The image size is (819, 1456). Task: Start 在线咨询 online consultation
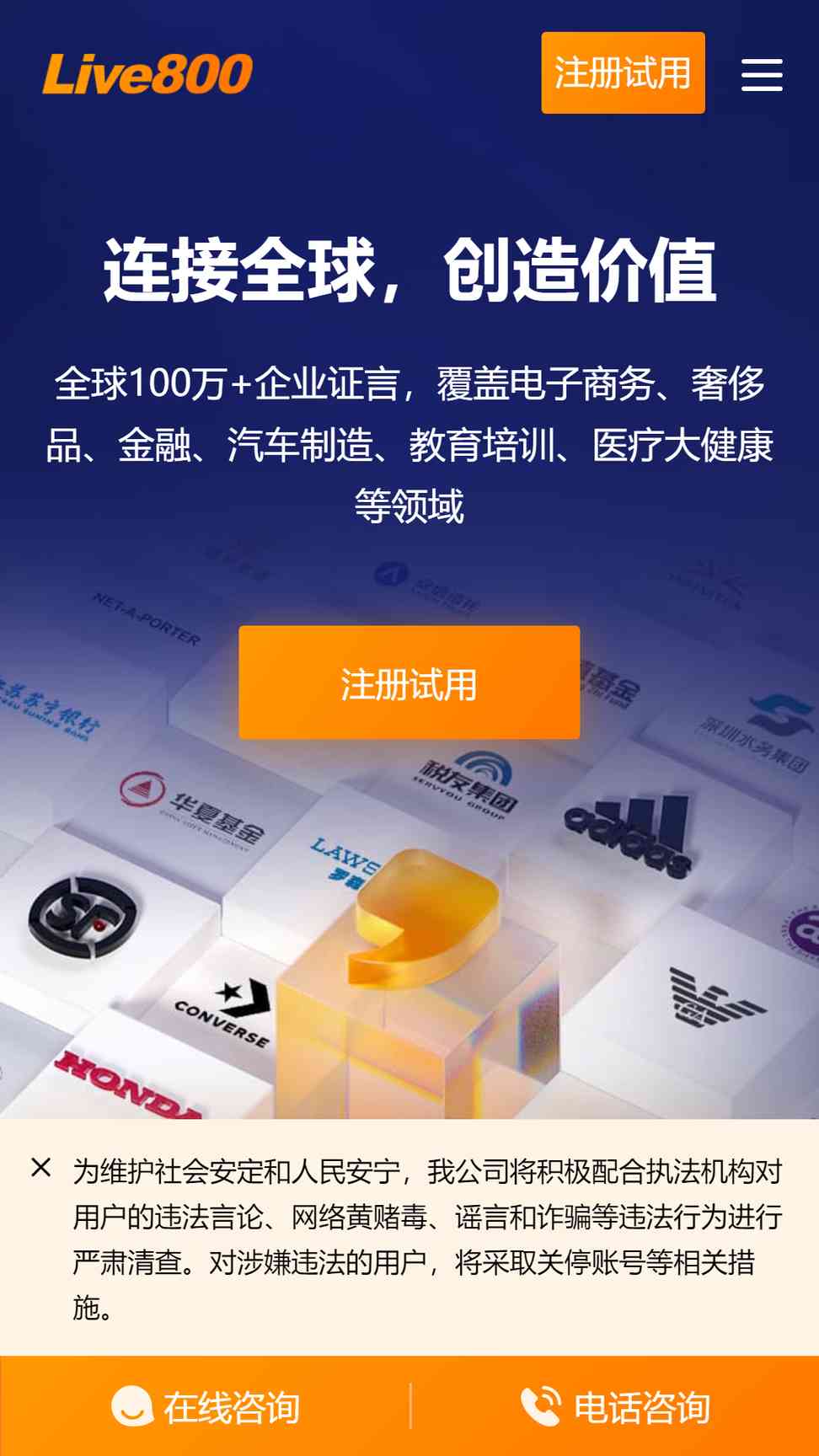[206, 1406]
